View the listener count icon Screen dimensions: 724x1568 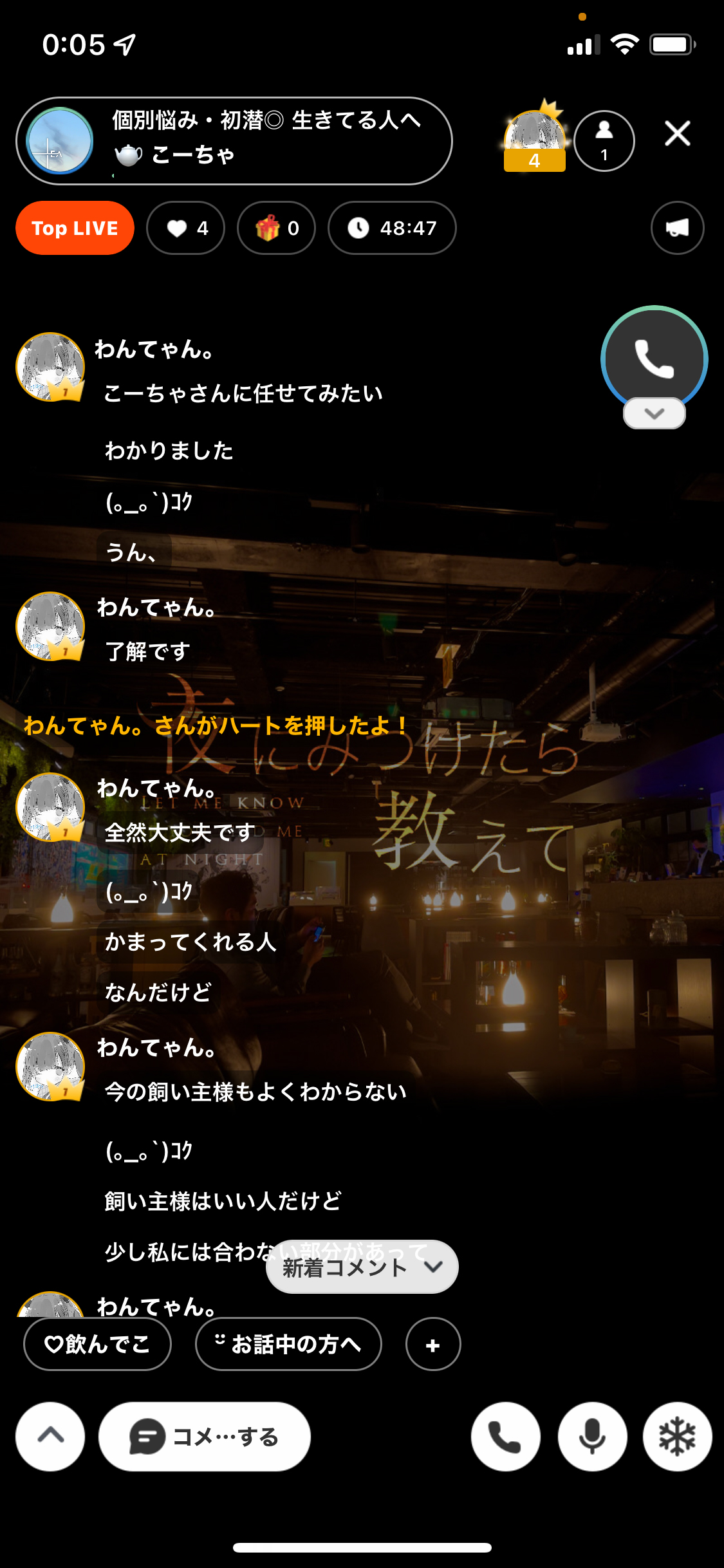click(604, 141)
